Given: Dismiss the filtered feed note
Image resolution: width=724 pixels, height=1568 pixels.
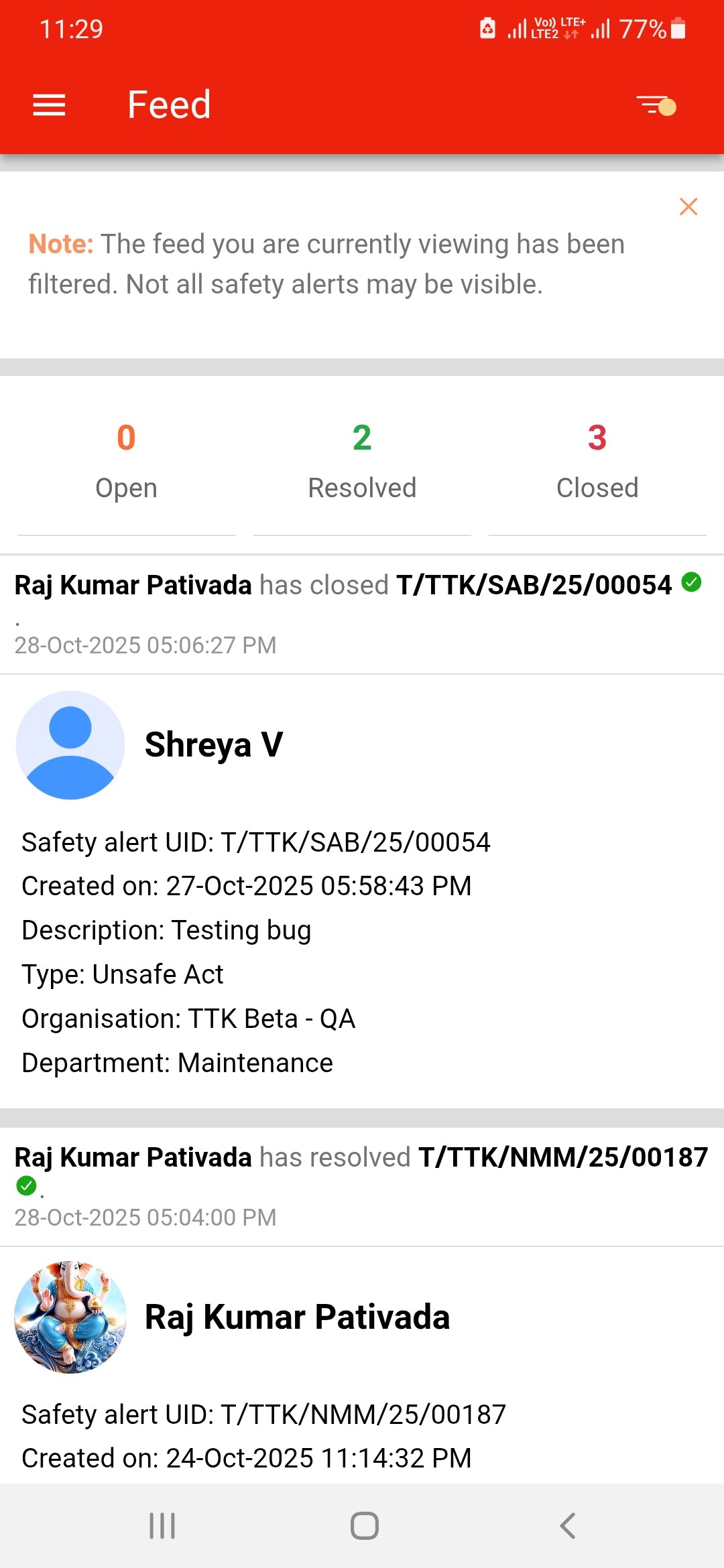Looking at the screenshot, I should click(688, 206).
